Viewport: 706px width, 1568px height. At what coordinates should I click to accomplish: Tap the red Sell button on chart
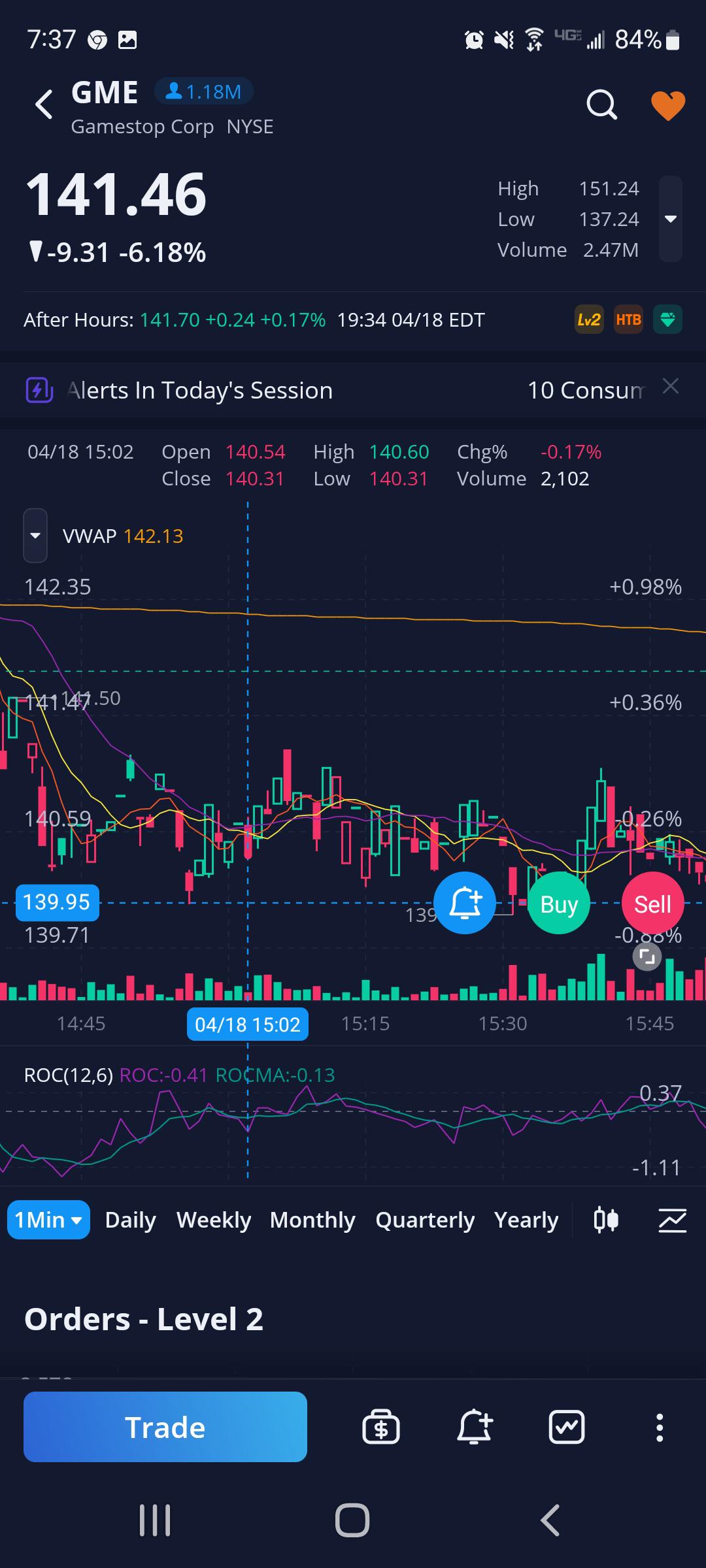[652, 904]
